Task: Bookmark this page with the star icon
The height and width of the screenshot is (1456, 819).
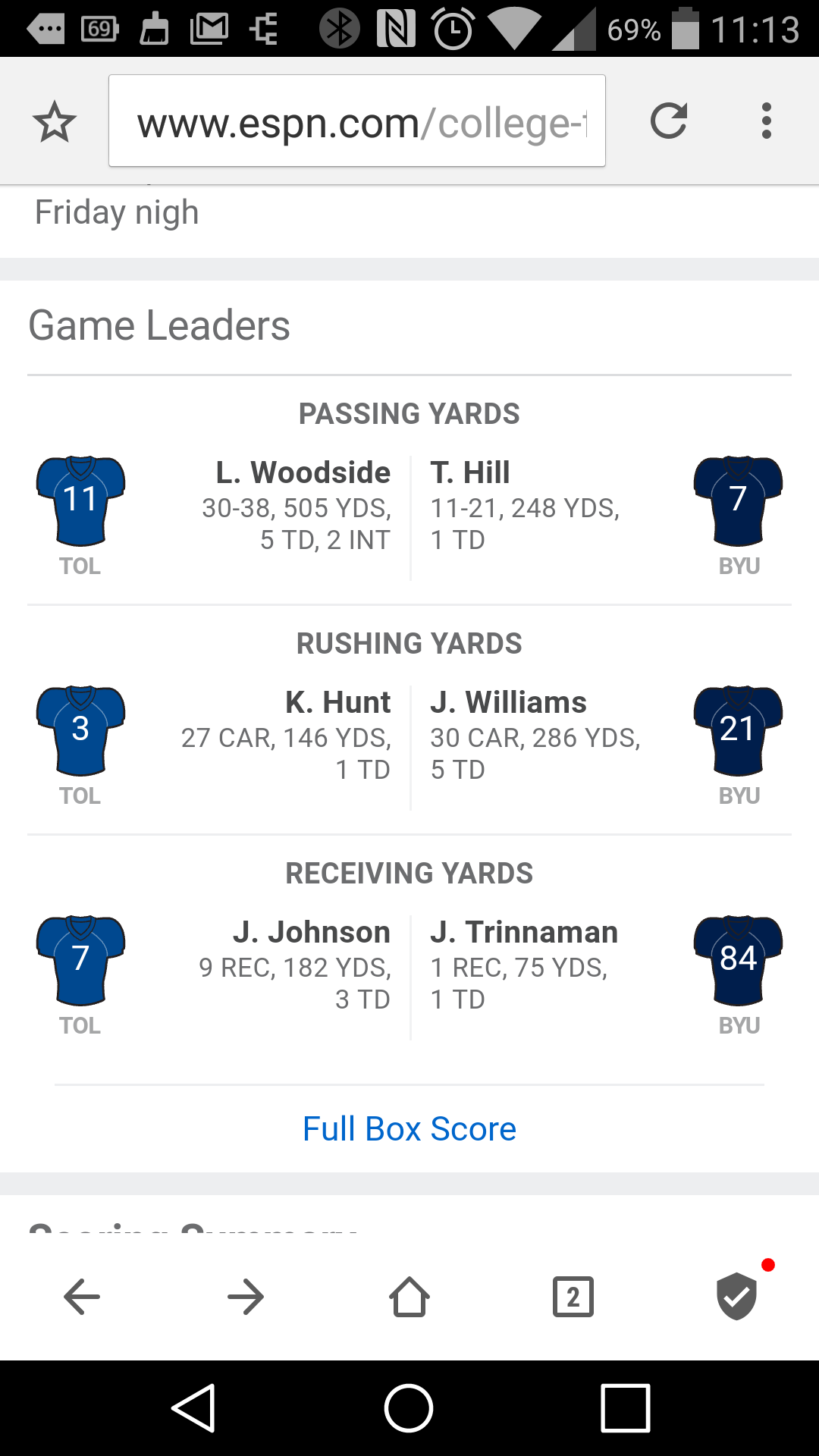Action: coord(55,121)
